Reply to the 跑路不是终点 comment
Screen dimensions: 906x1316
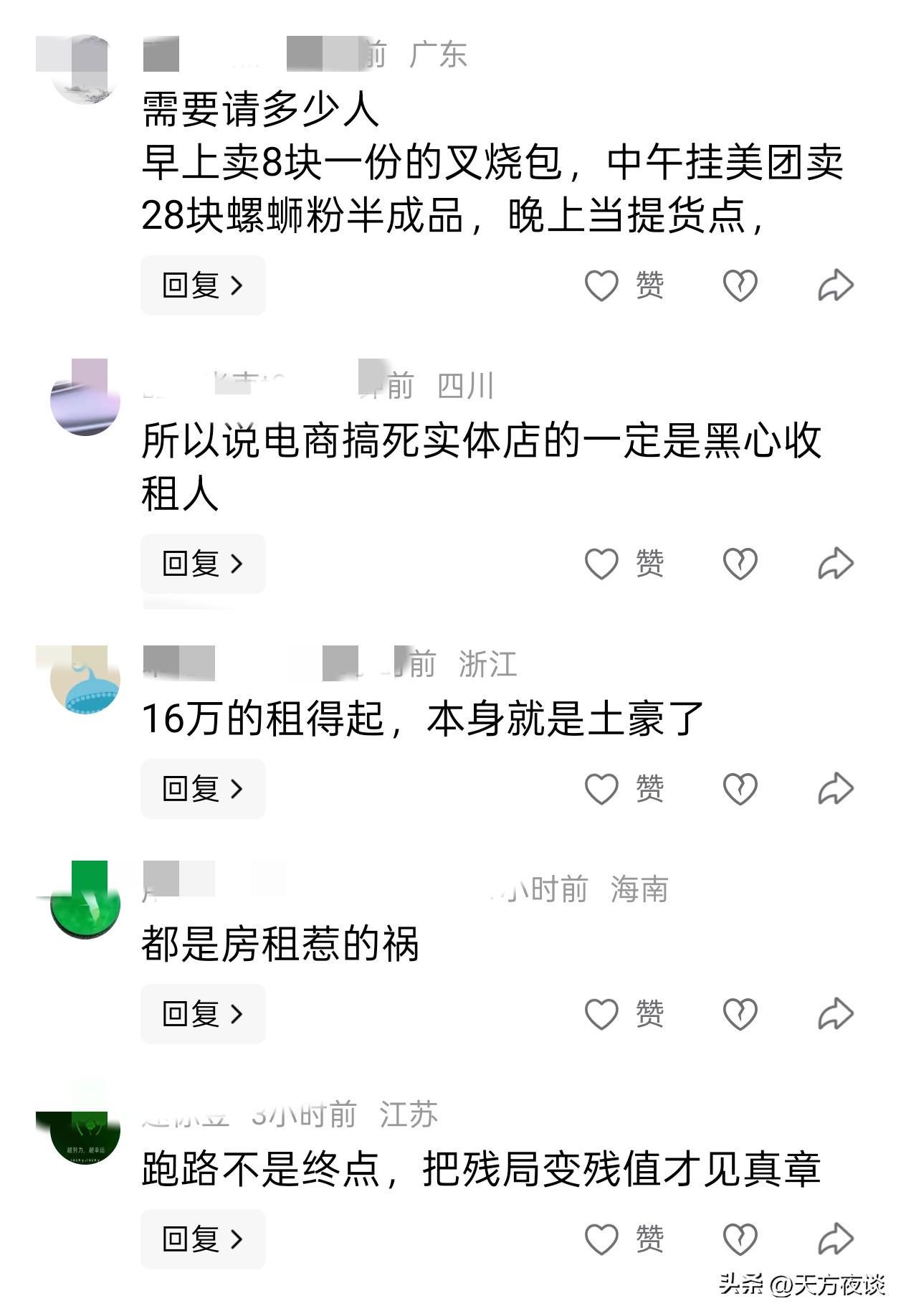(203, 1239)
